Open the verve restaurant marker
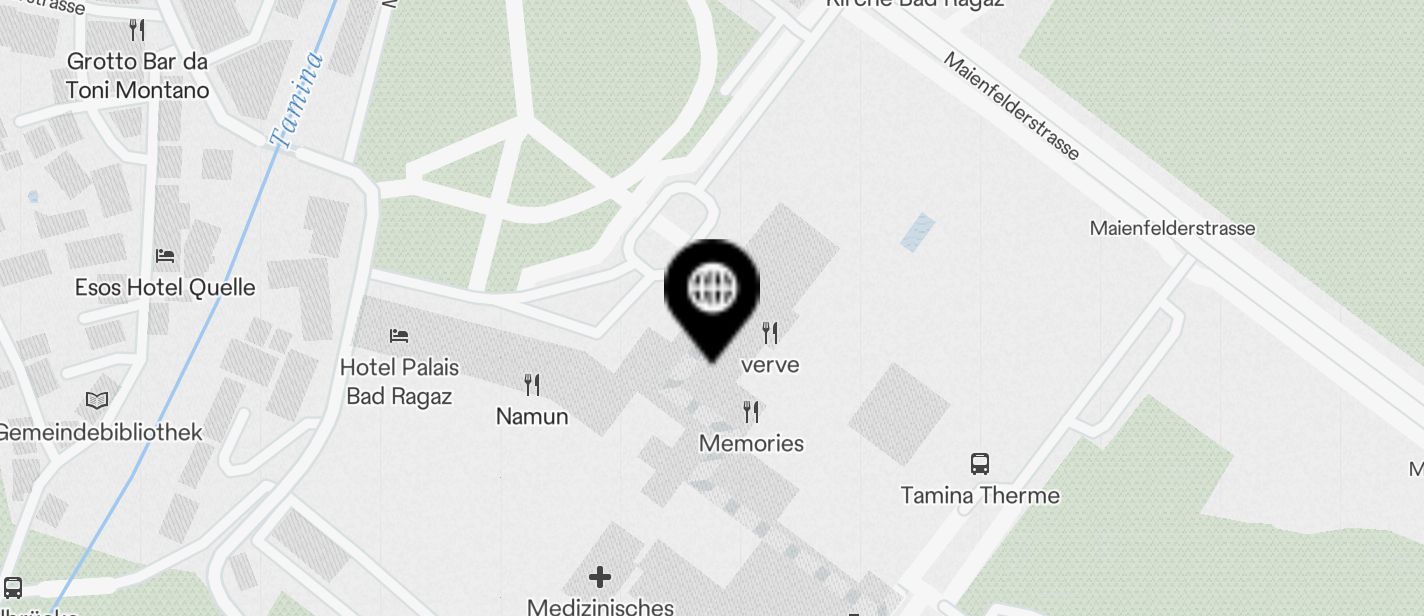This screenshot has width=1424, height=616. (x=770, y=333)
